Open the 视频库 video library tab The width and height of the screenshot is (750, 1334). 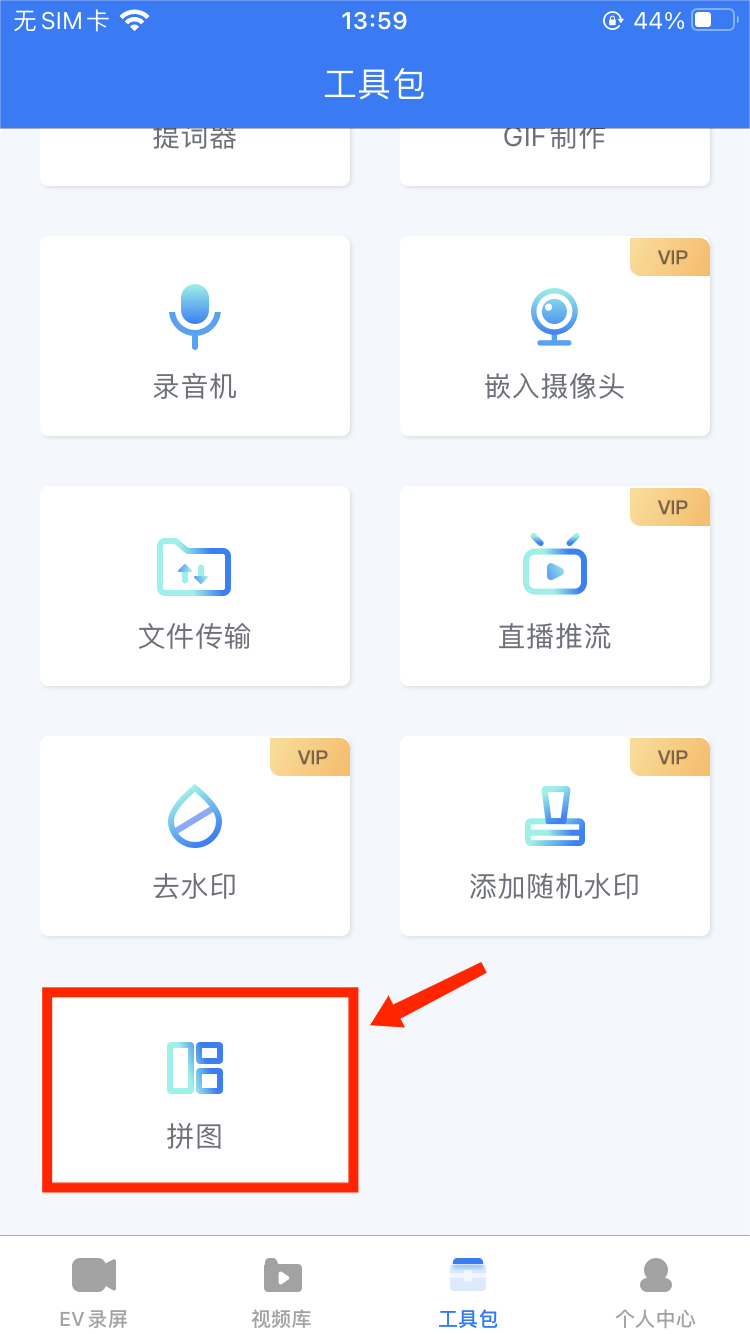coord(281,1290)
